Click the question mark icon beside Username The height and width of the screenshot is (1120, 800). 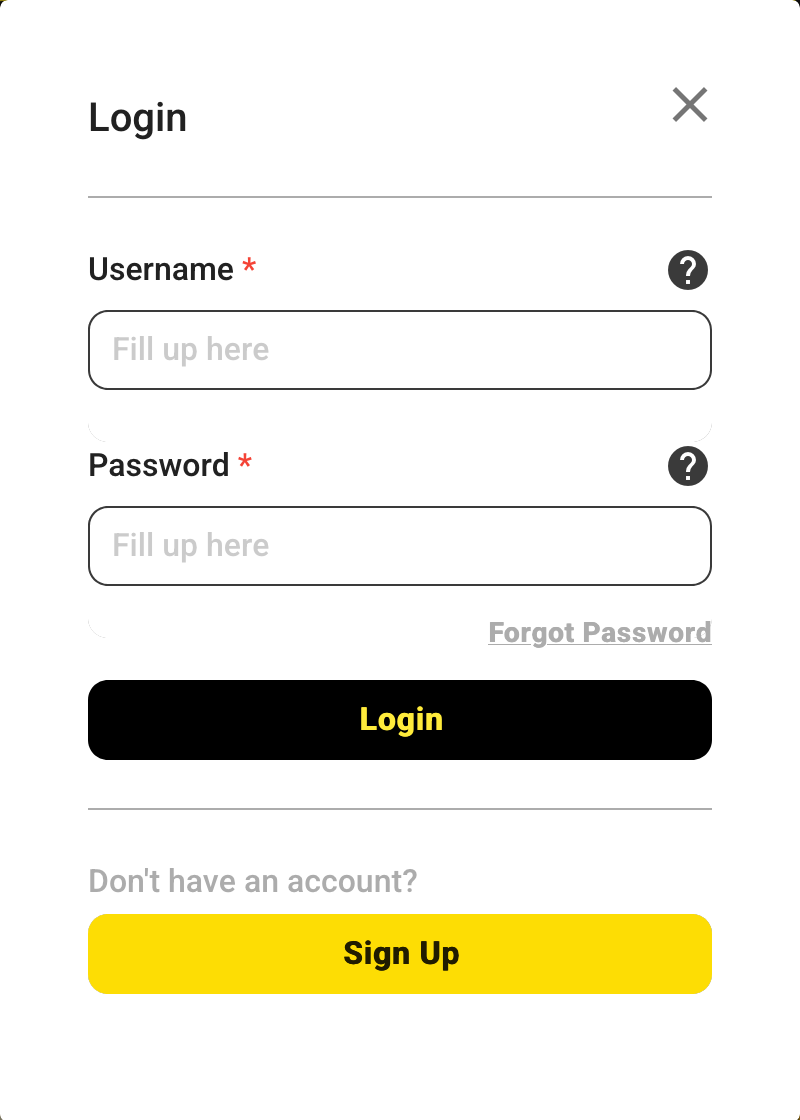point(688,270)
